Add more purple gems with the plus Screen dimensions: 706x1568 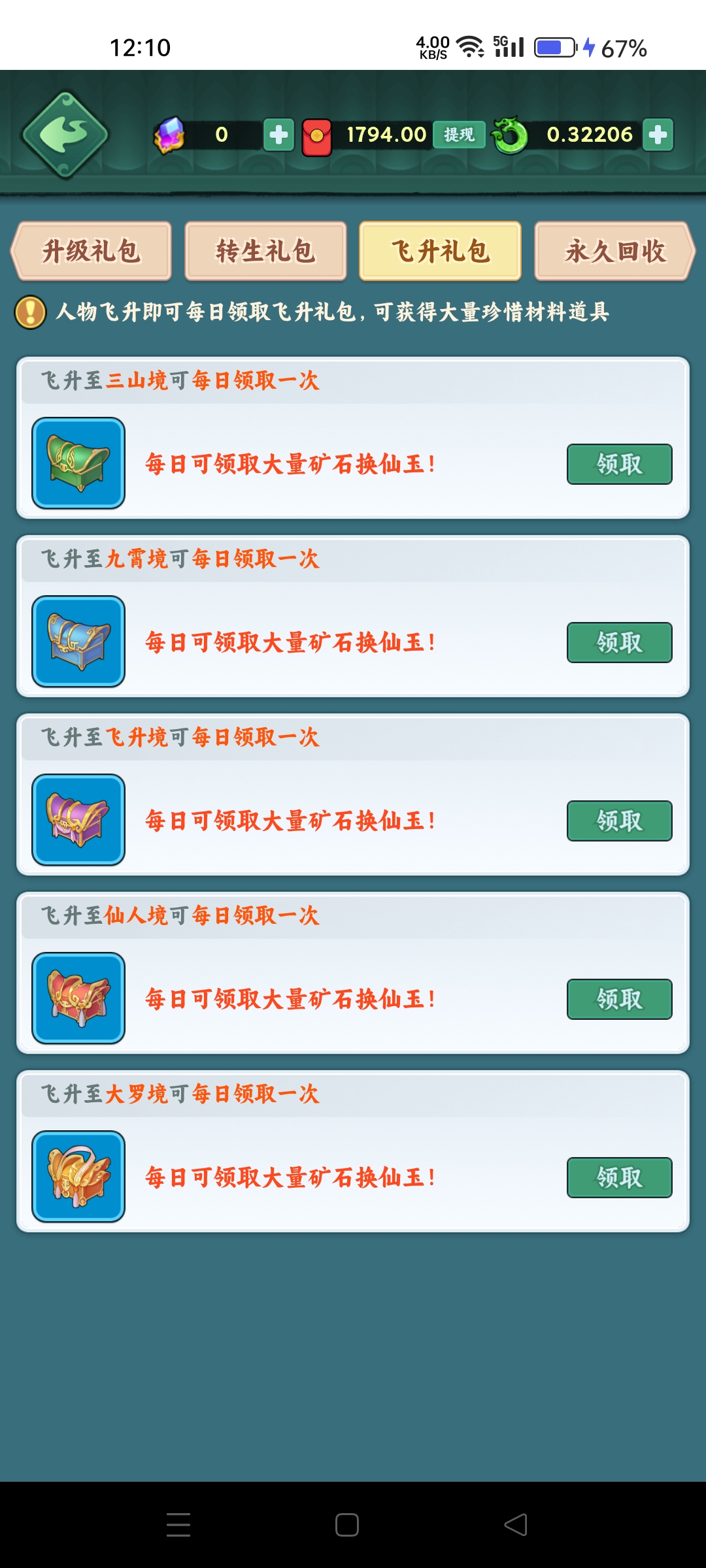pyautogui.click(x=279, y=135)
